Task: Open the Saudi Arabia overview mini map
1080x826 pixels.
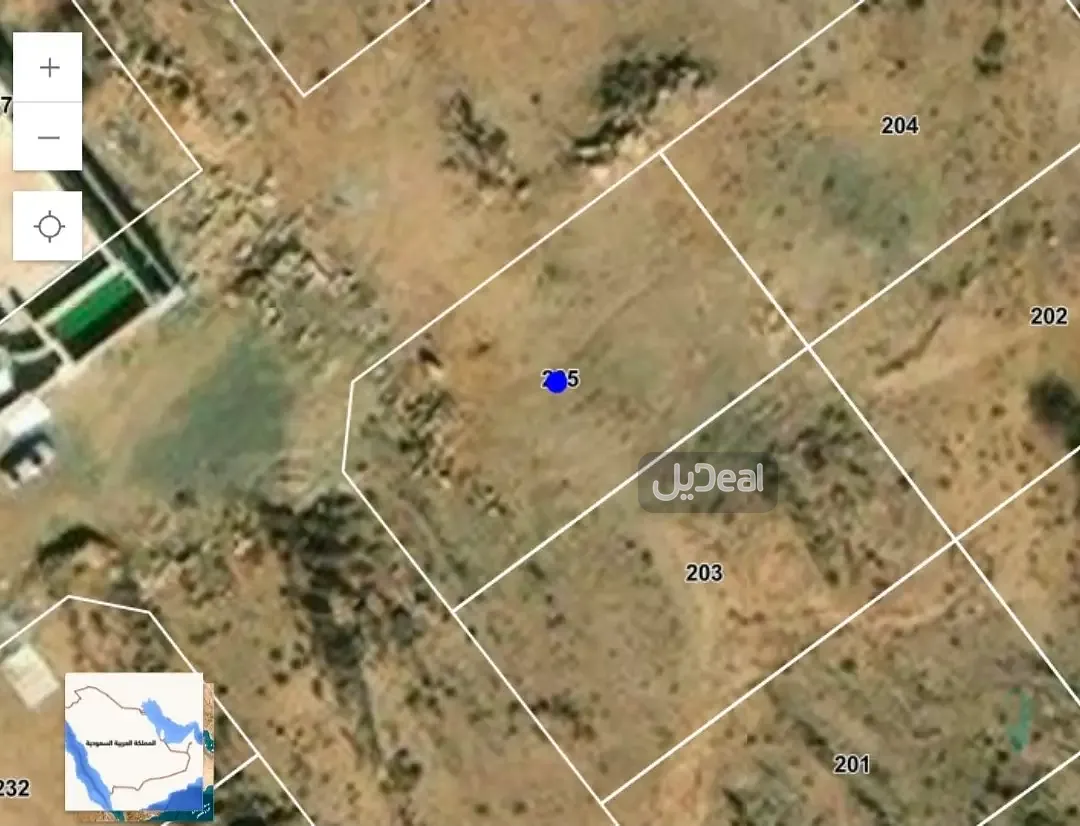Action: coord(134,741)
